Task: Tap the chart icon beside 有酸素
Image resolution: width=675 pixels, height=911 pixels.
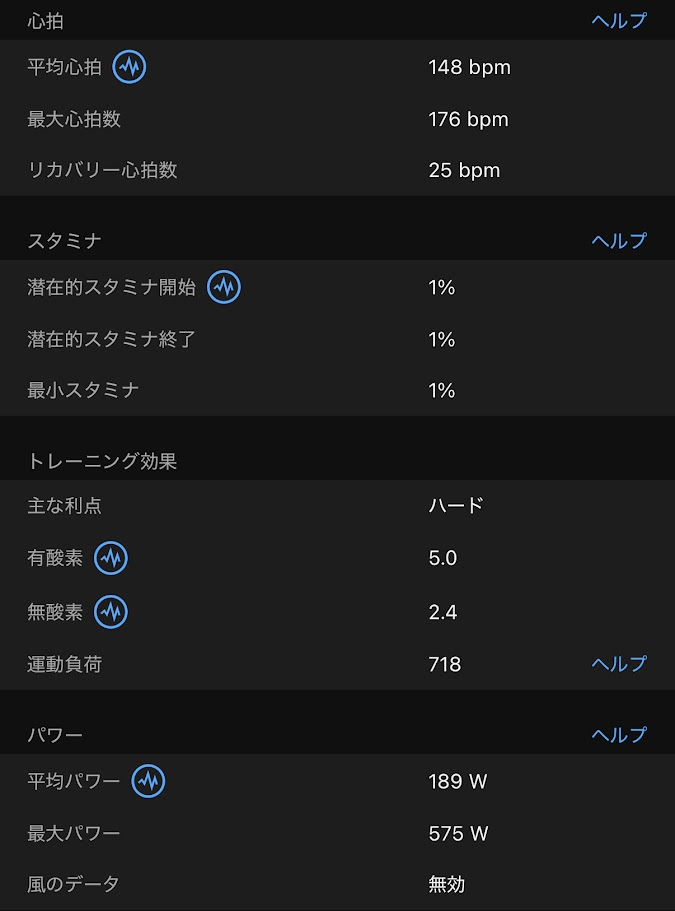Action: 111,558
